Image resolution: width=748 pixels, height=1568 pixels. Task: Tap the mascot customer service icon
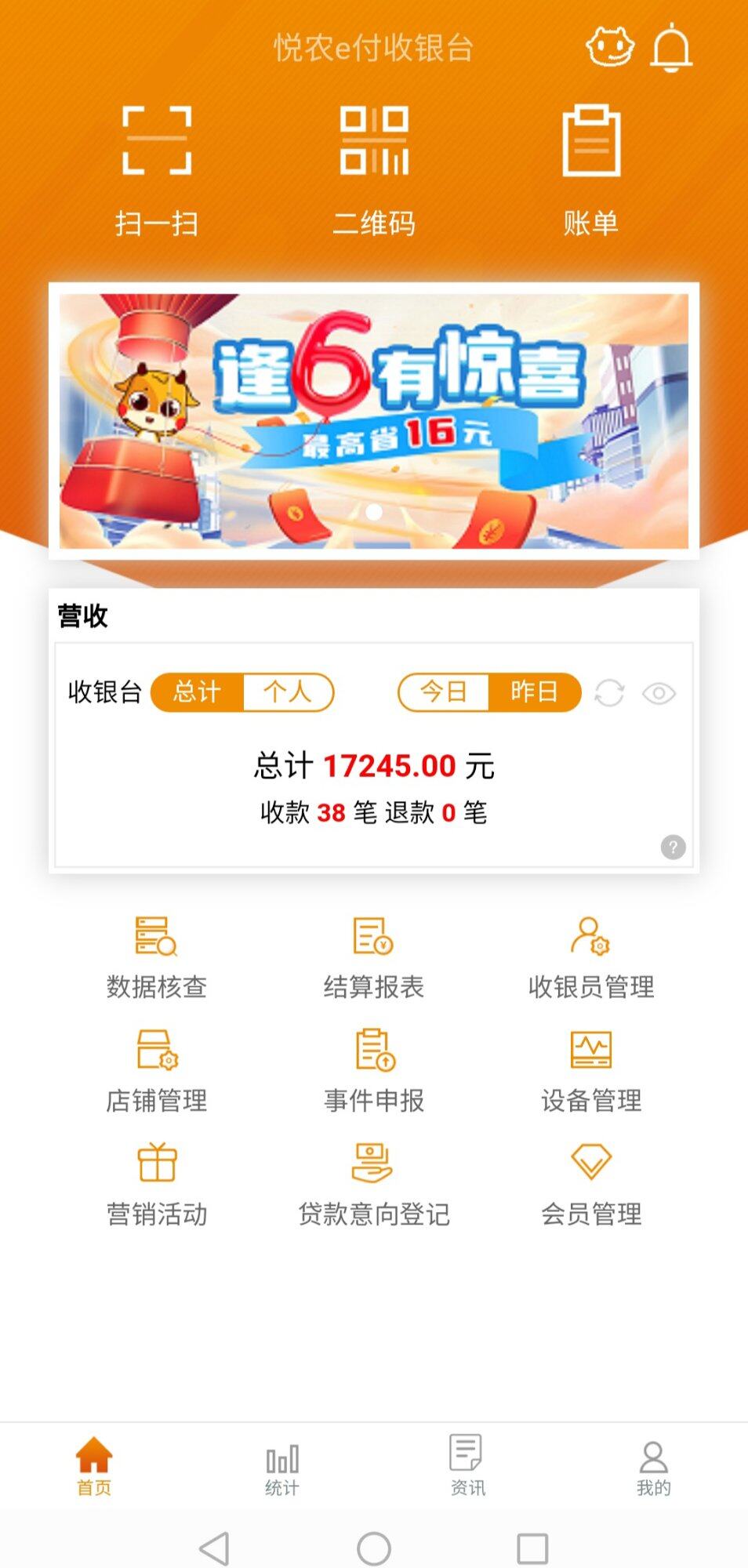point(610,47)
